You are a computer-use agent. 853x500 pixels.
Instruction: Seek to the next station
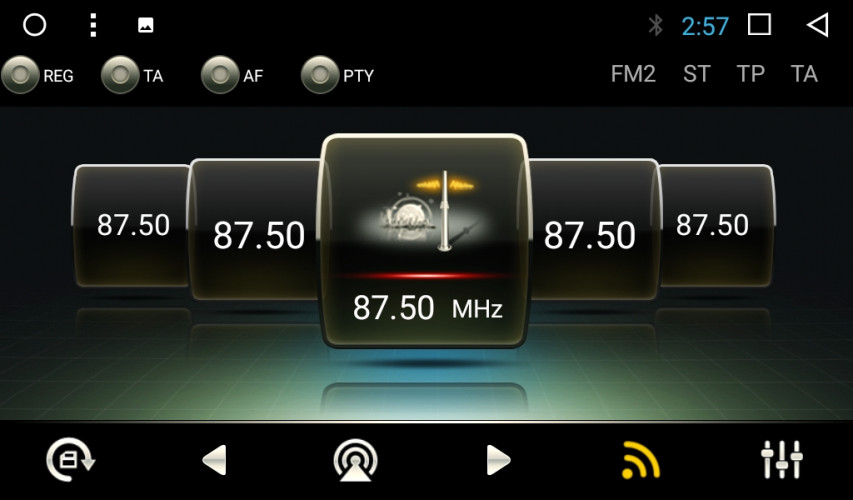tap(498, 460)
